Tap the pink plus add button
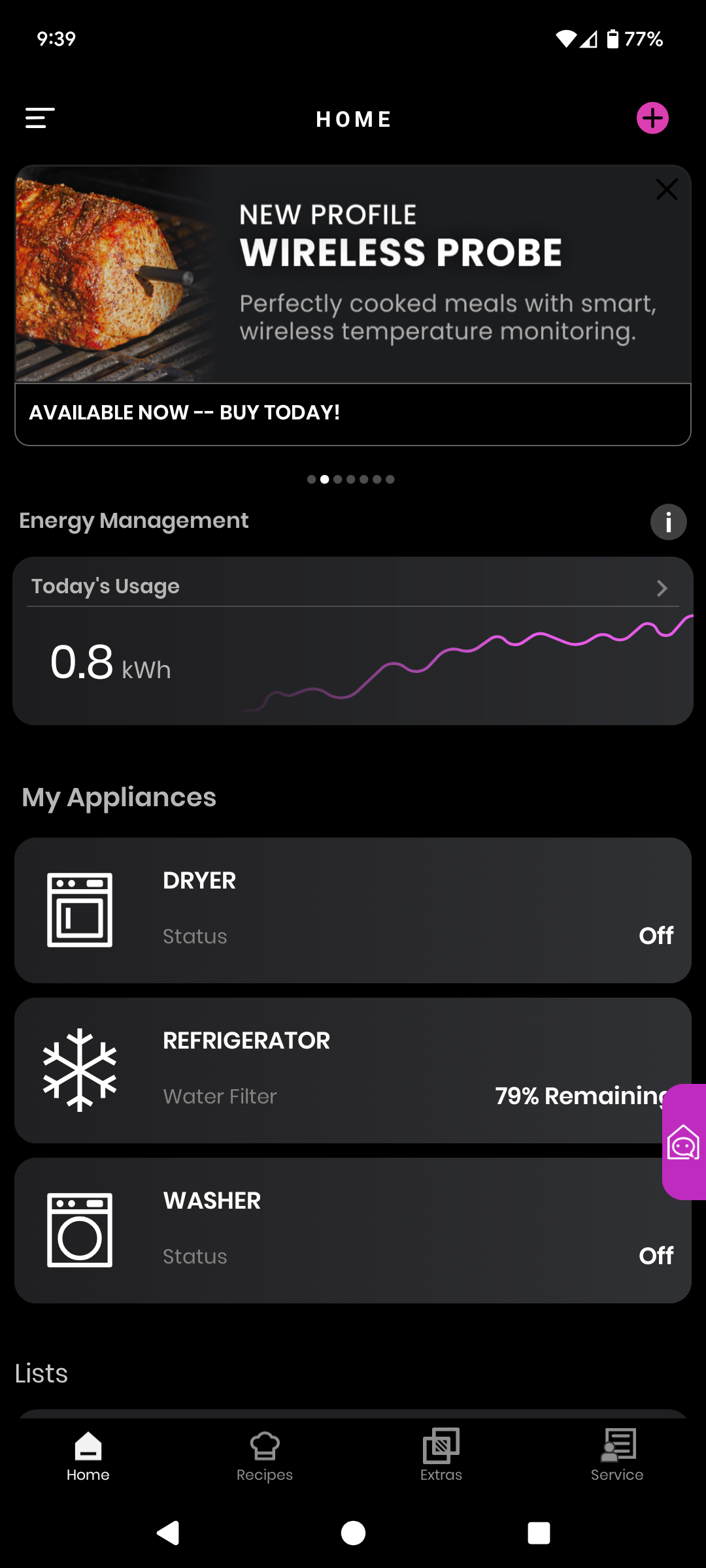This screenshot has height=1568, width=706. (x=652, y=118)
